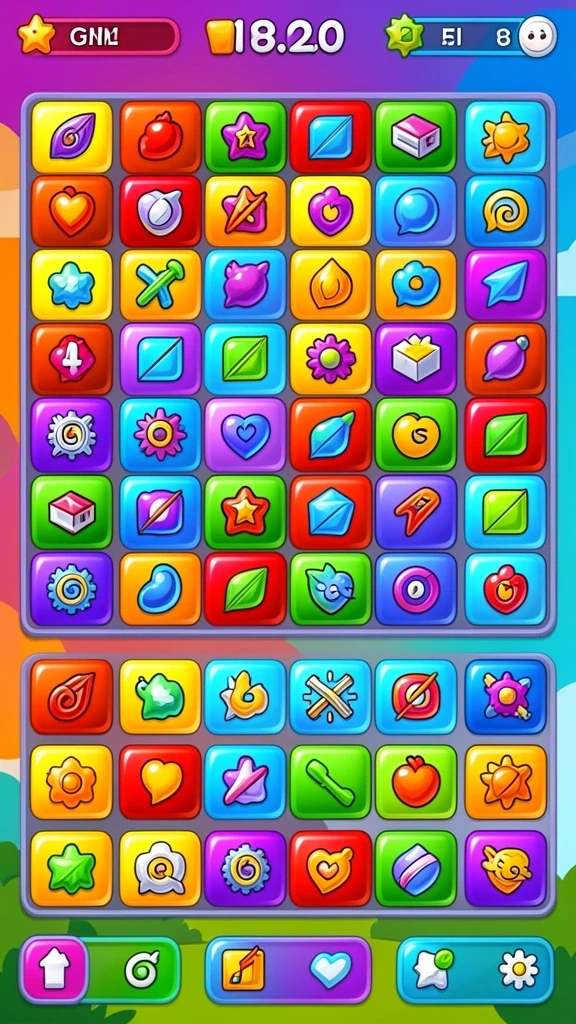Select the yellow tile with green blob creature
This screenshot has width=576, height=1024.
[x=160, y=696]
